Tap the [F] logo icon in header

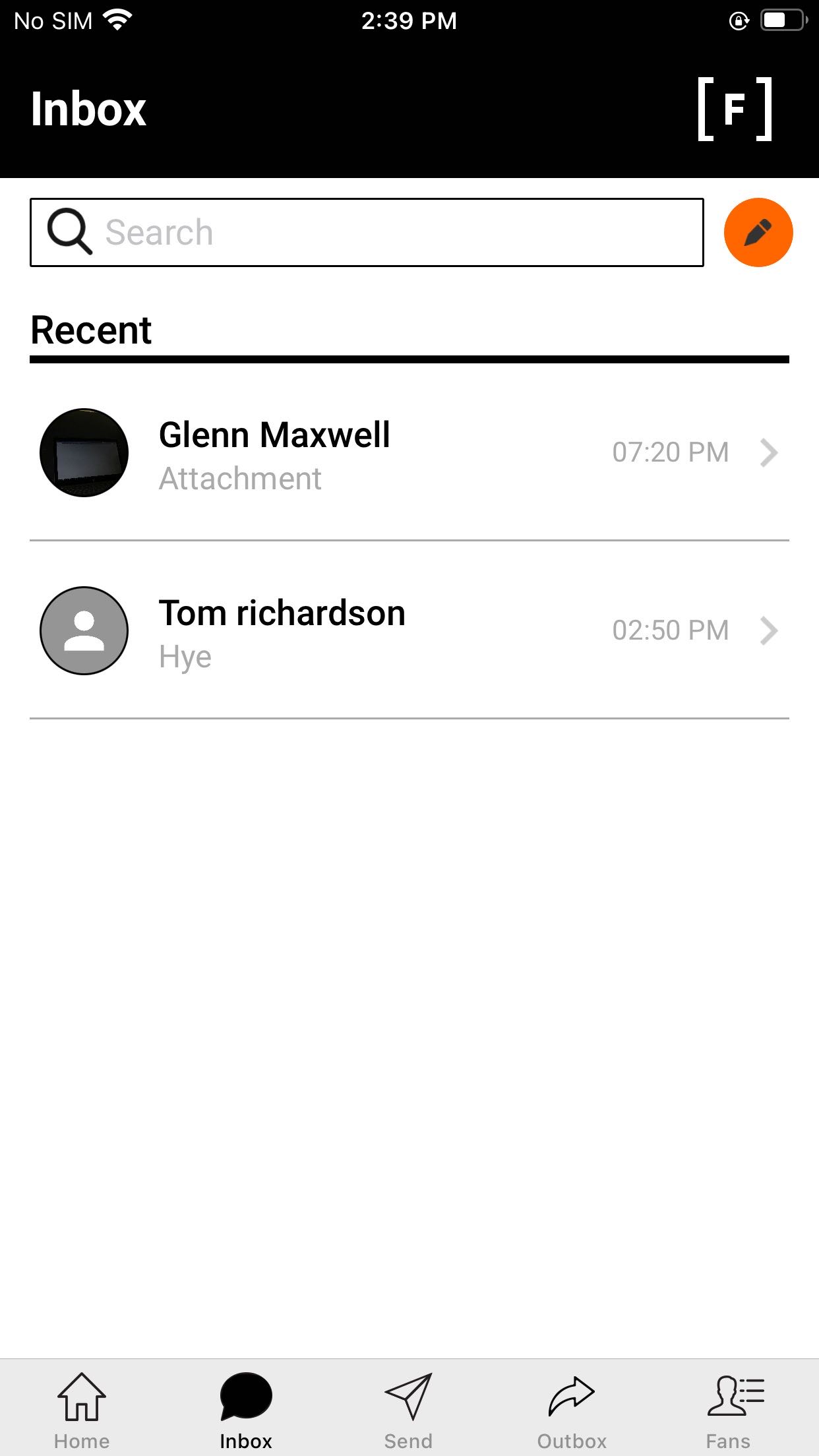pyautogui.click(x=735, y=109)
